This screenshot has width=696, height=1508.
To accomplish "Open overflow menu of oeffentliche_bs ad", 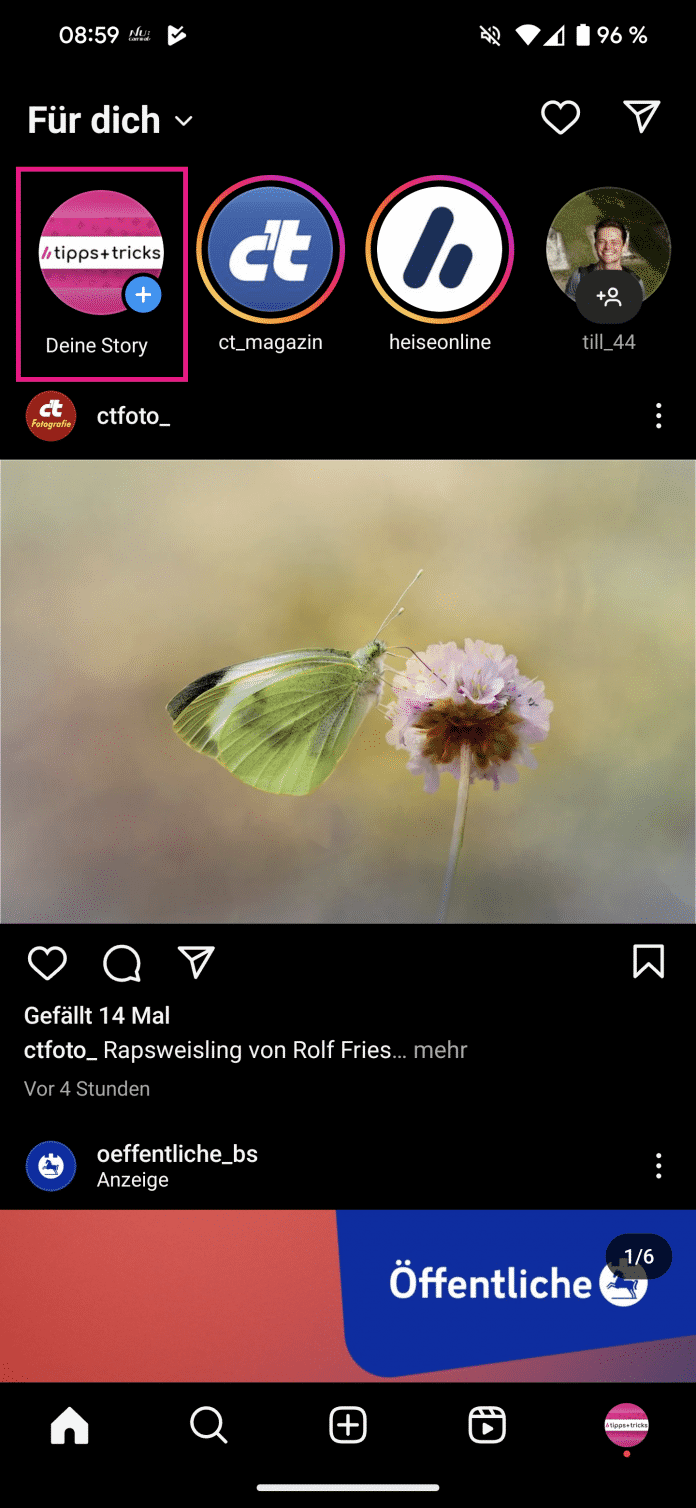I will 658,1165.
